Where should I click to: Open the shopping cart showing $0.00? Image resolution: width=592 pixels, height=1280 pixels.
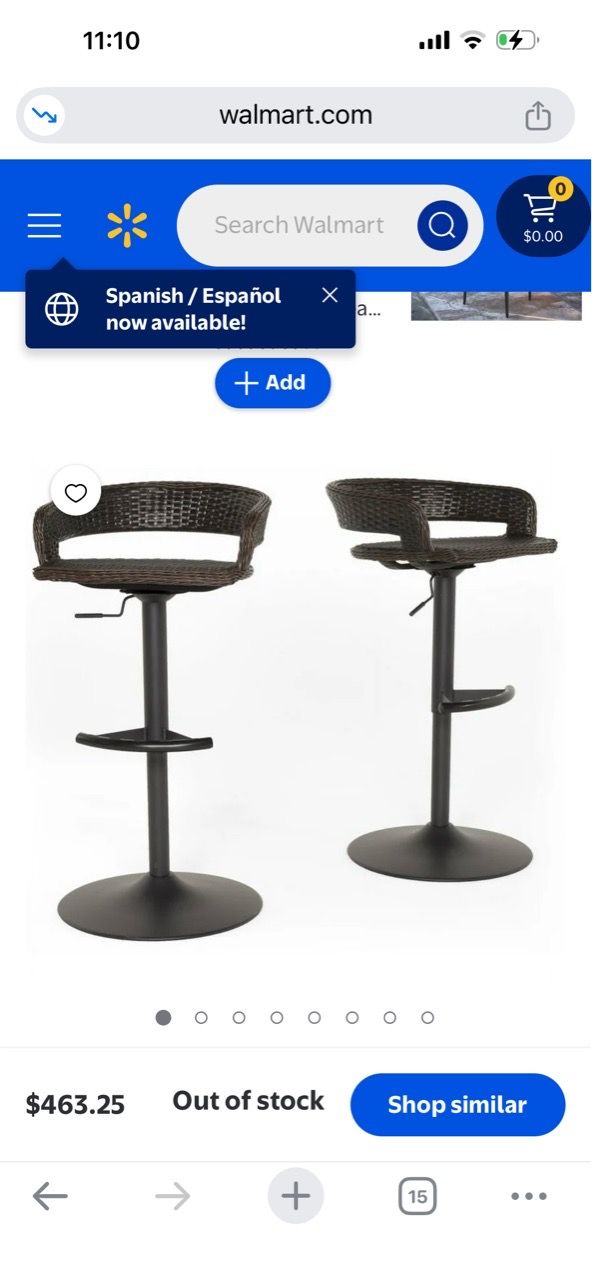click(x=543, y=216)
